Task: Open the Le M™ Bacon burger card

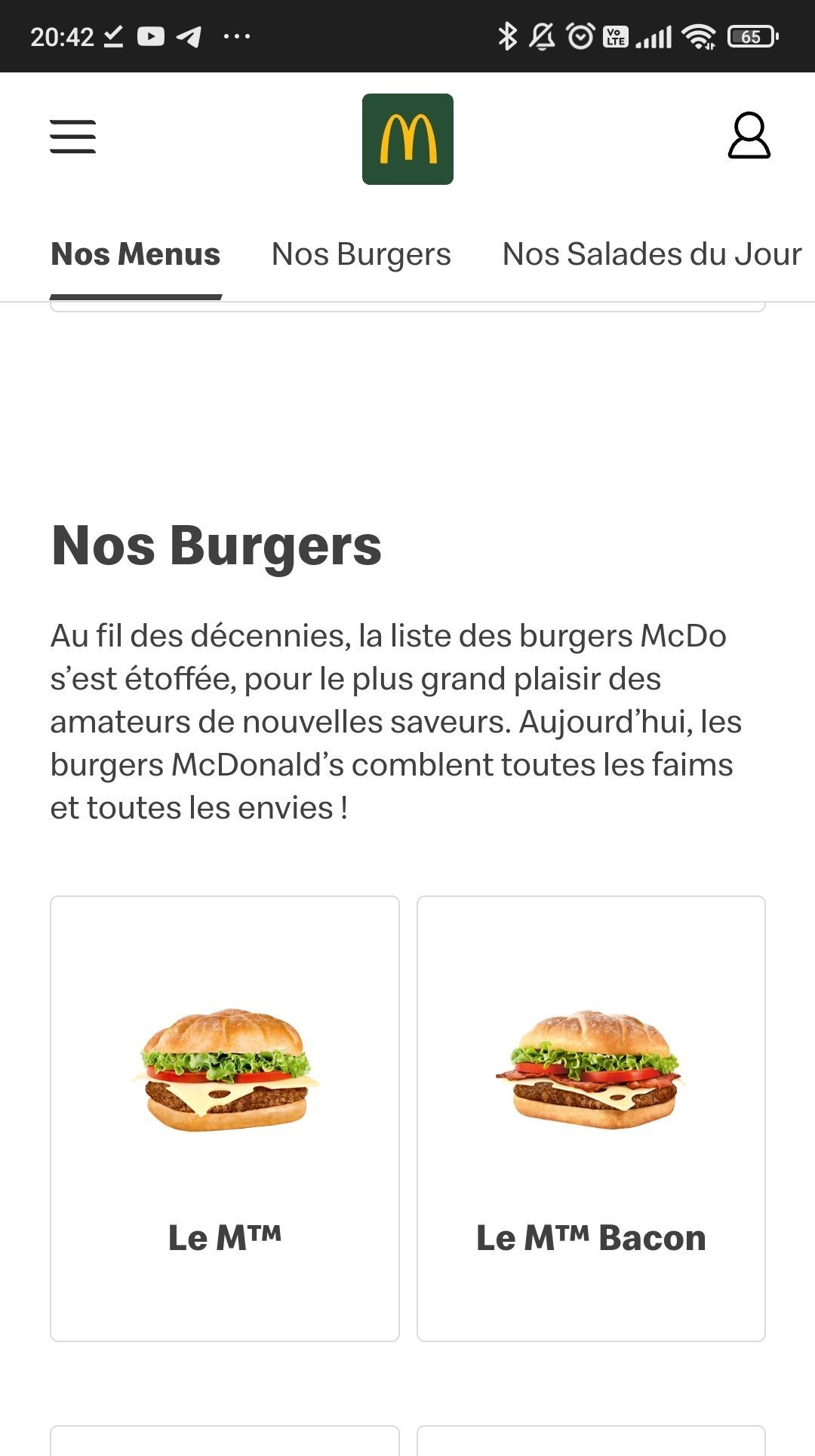Action: point(591,1119)
